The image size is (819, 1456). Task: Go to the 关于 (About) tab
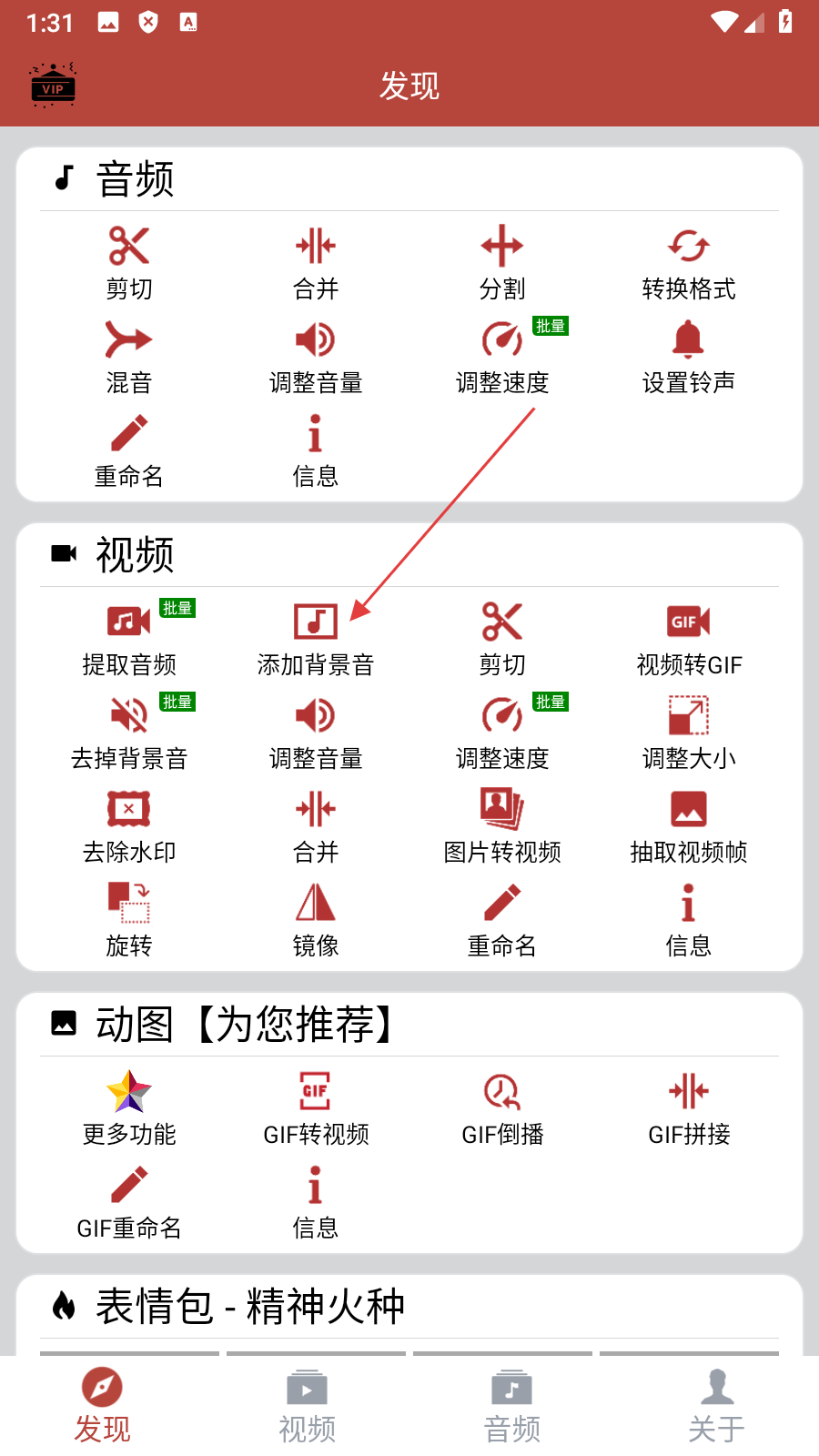point(716,1406)
